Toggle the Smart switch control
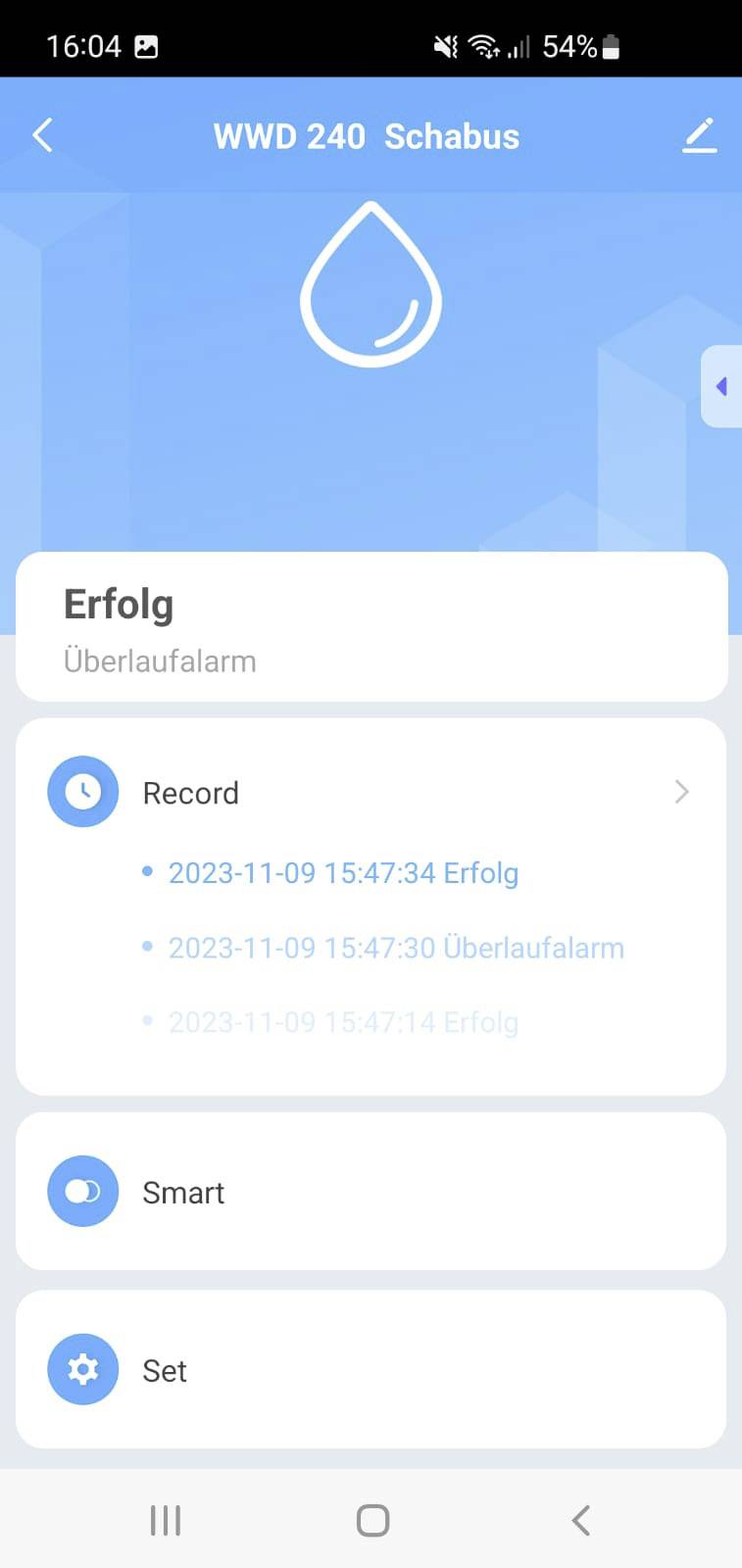 point(82,1191)
